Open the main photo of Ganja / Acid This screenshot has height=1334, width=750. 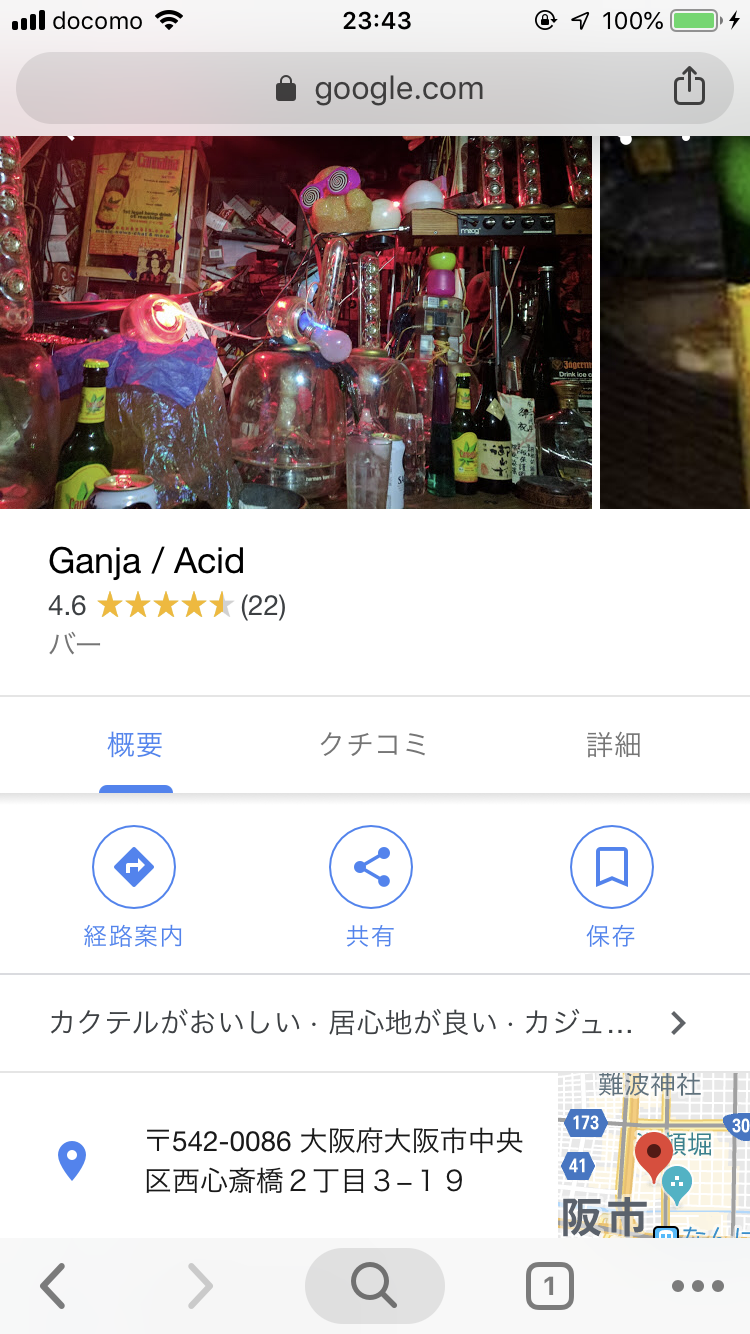pos(296,322)
